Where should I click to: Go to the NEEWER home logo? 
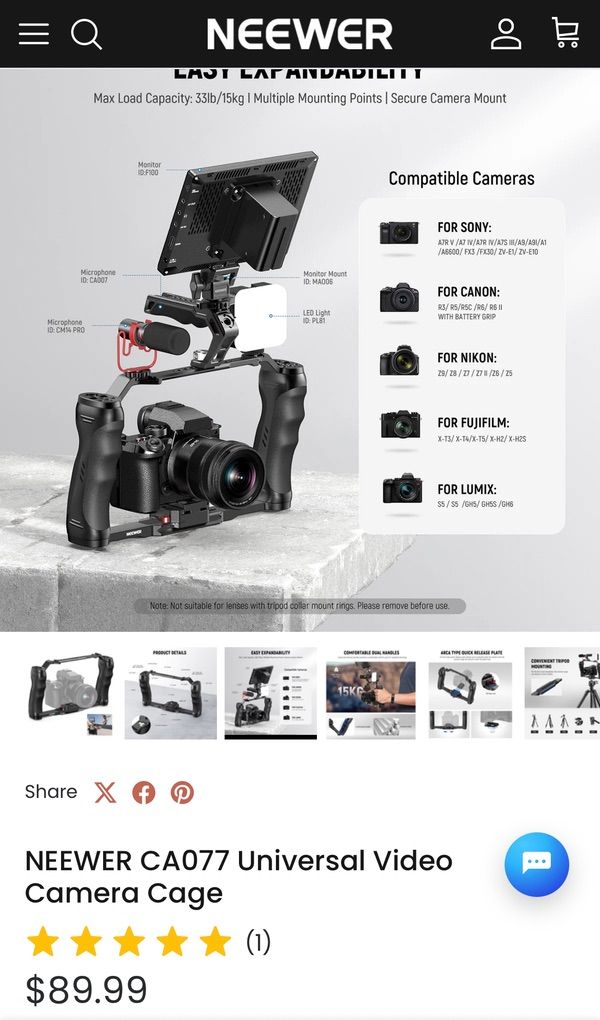click(x=299, y=35)
